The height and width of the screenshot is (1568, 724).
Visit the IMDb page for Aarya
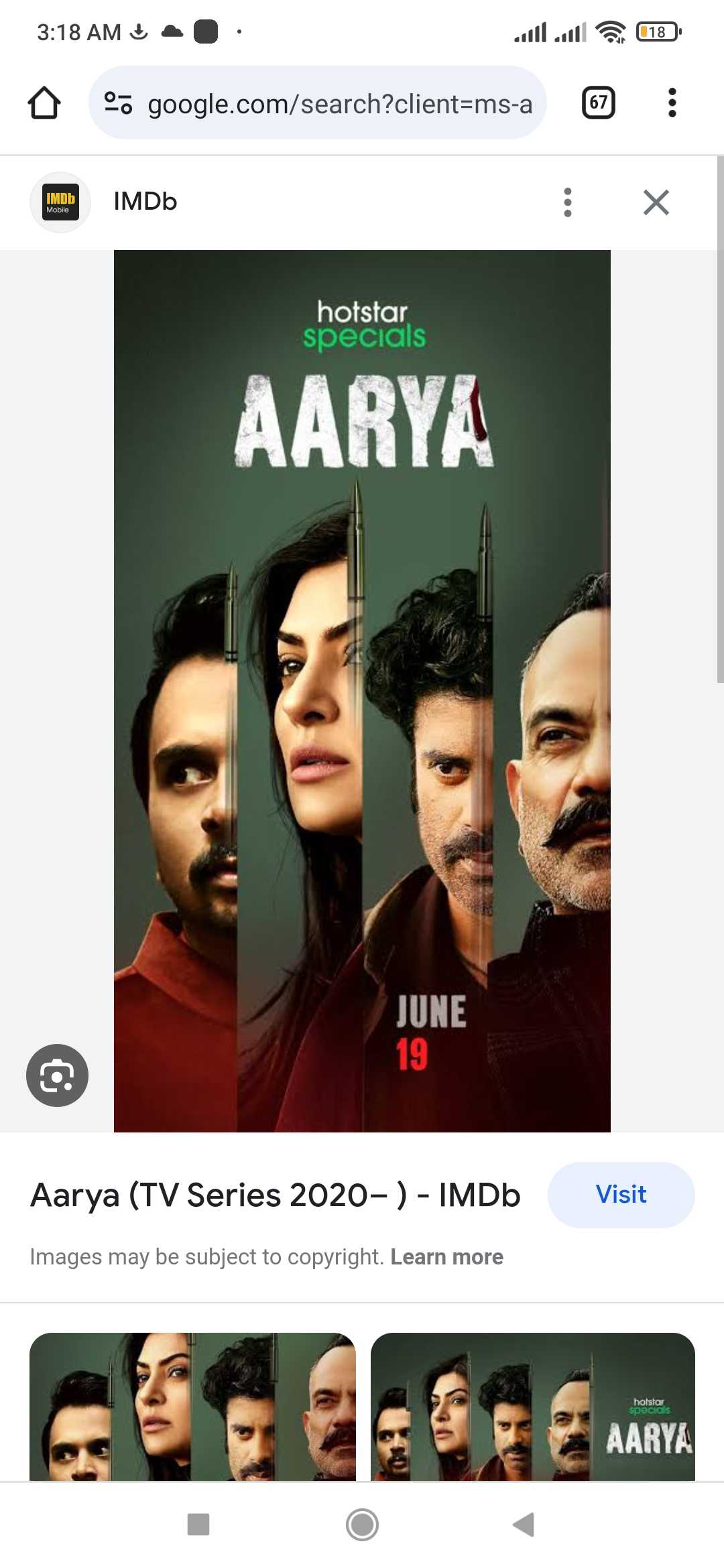[621, 1195]
